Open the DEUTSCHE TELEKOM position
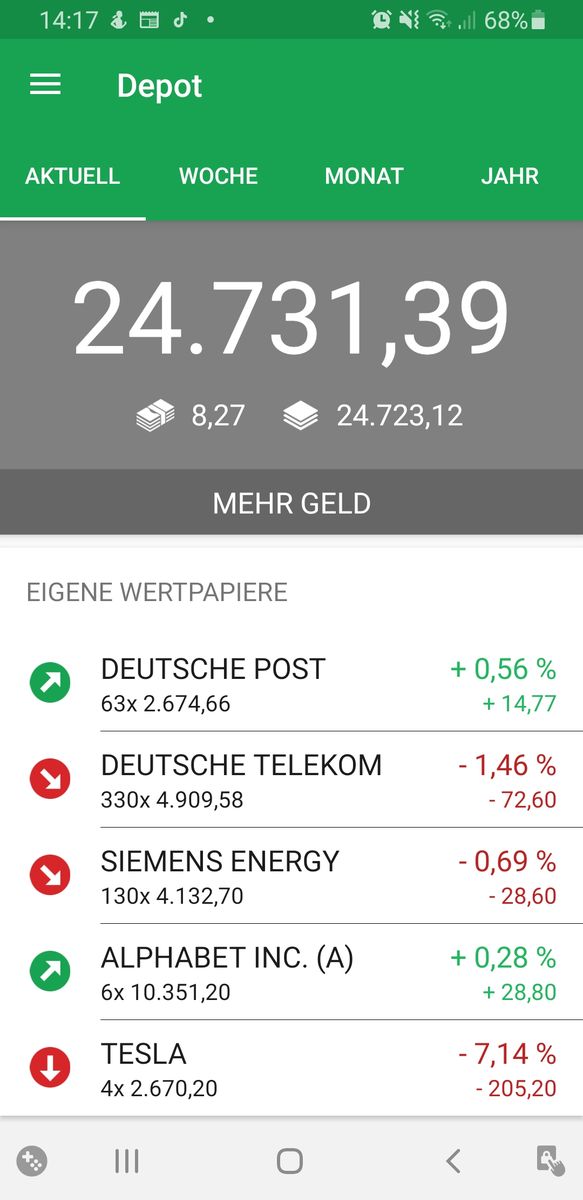Image resolution: width=583 pixels, height=1200 pixels. coord(291,780)
